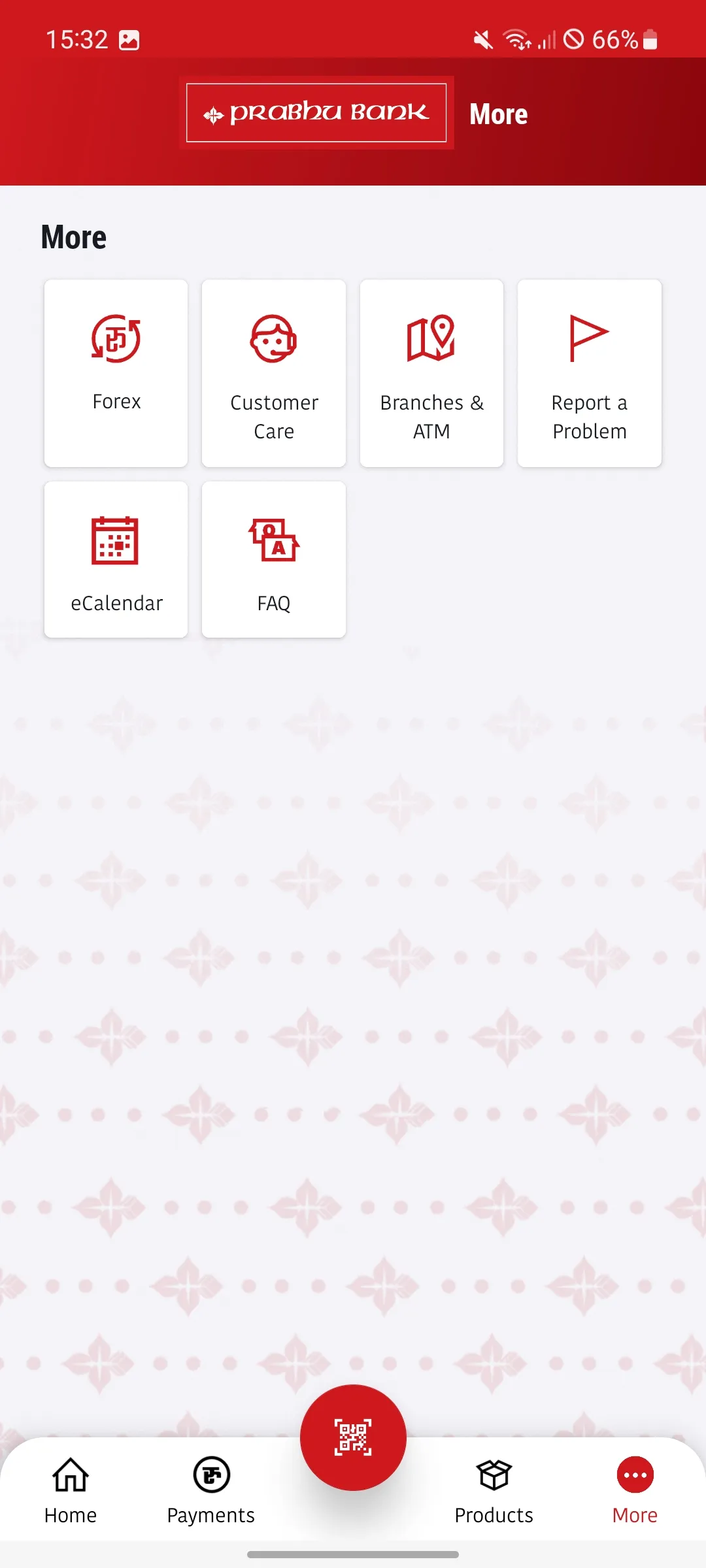
Task: Tap the clock showing 15:32
Action: [76, 40]
